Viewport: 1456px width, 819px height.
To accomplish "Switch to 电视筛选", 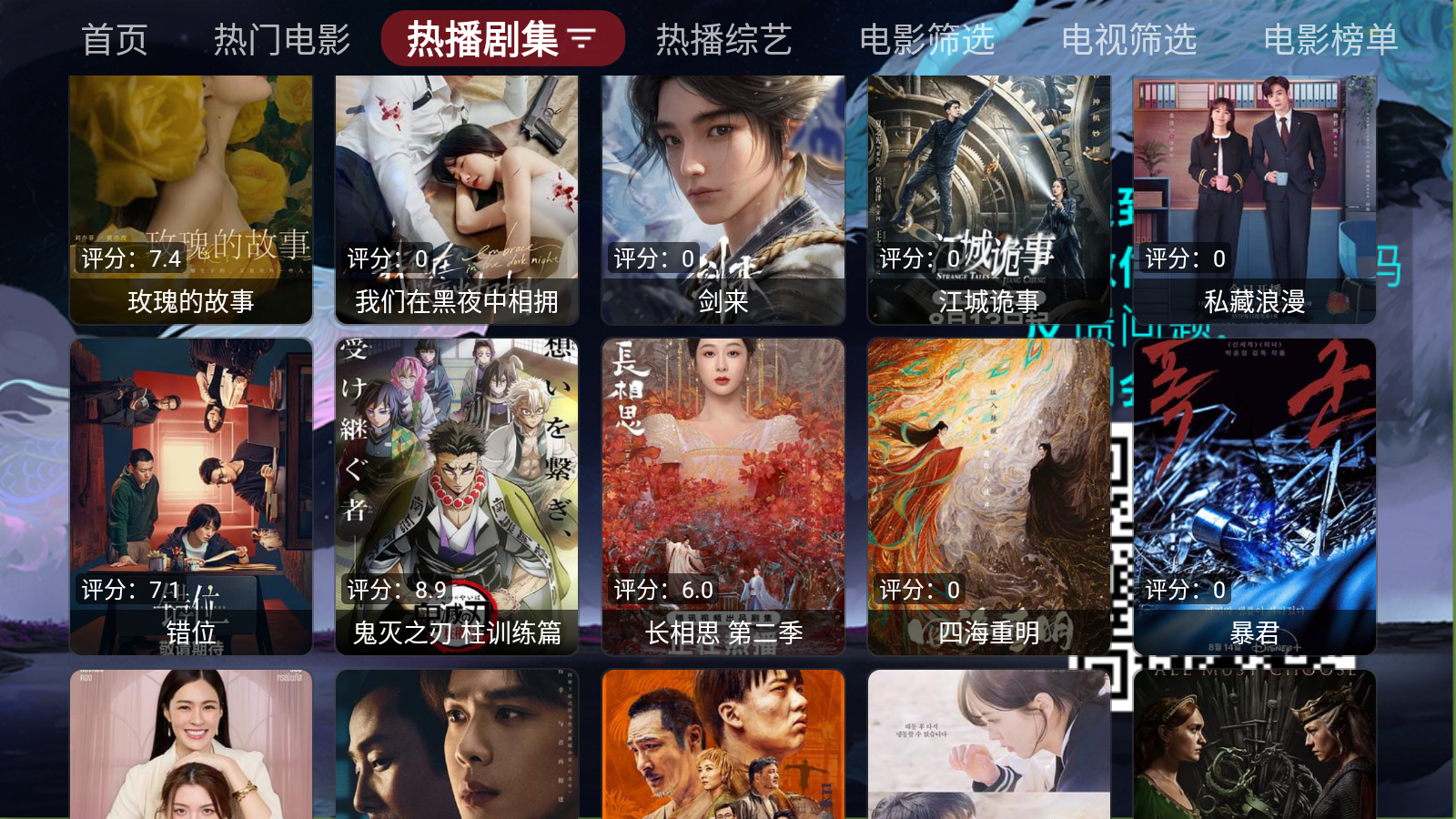I will [x=1129, y=40].
